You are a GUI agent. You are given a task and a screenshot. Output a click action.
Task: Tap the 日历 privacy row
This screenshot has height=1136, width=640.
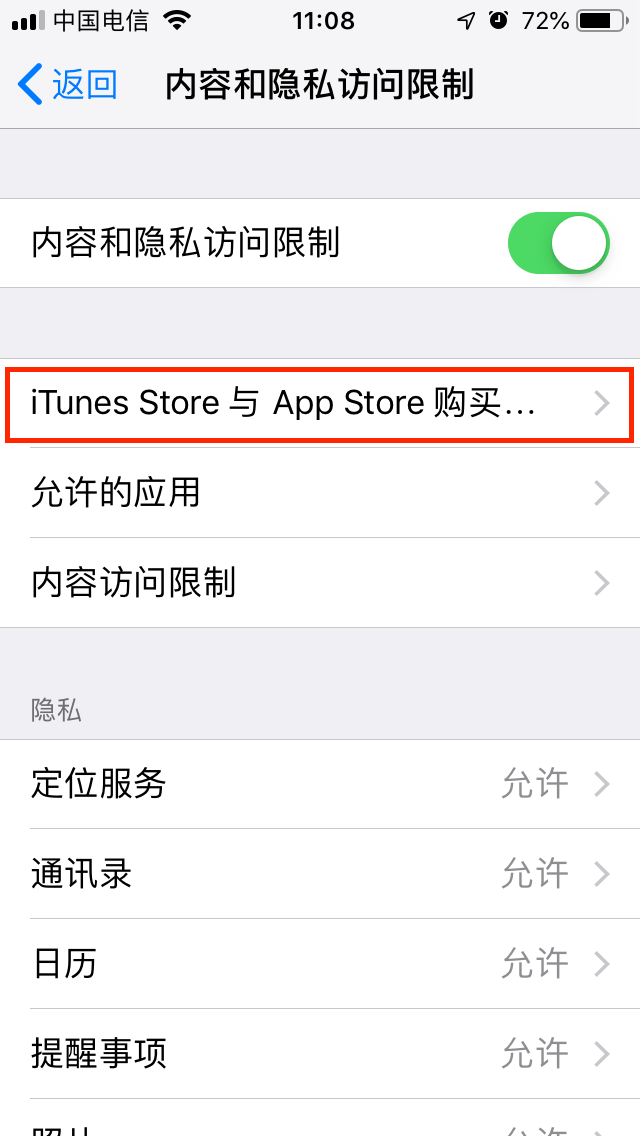coord(320,964)
